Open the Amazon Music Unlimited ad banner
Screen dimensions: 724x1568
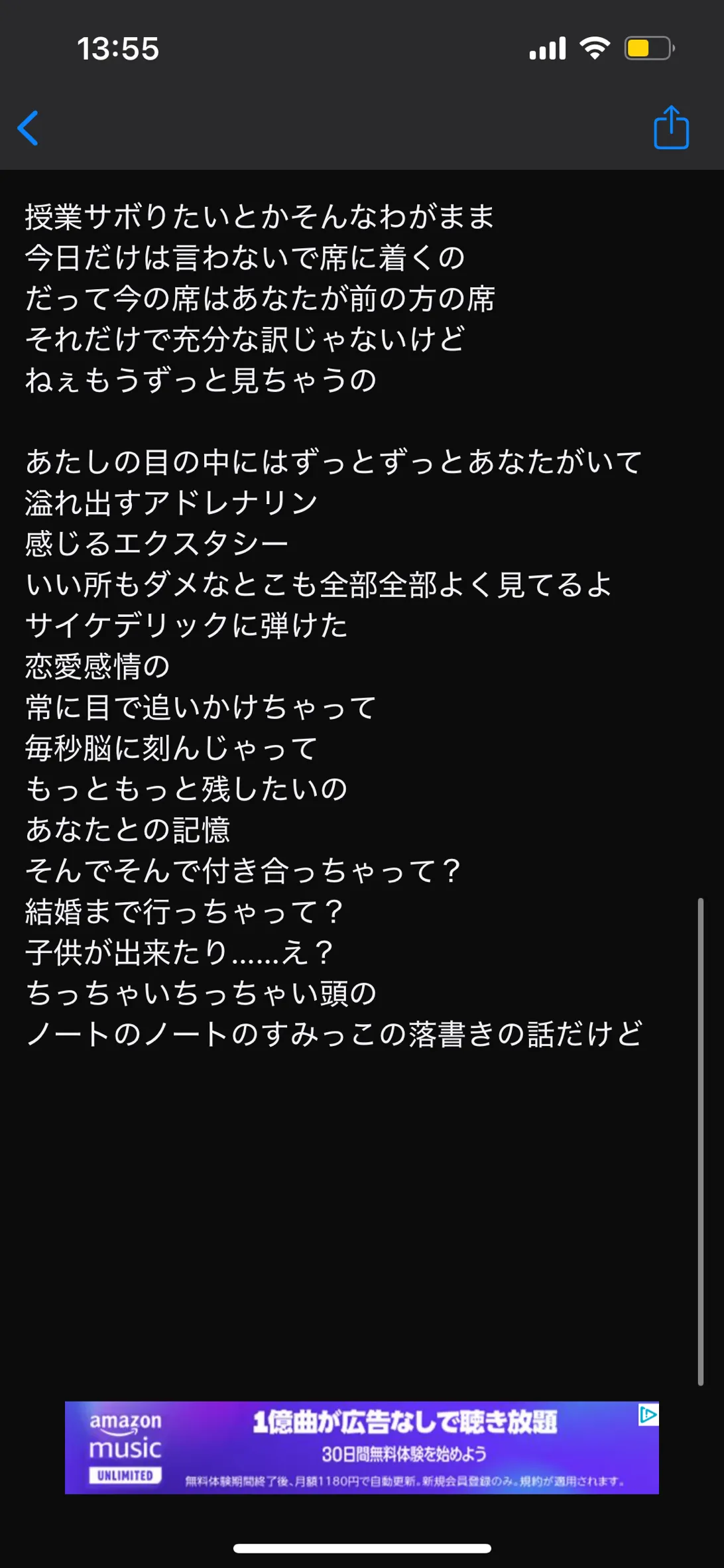click(x=361, y=1447)
